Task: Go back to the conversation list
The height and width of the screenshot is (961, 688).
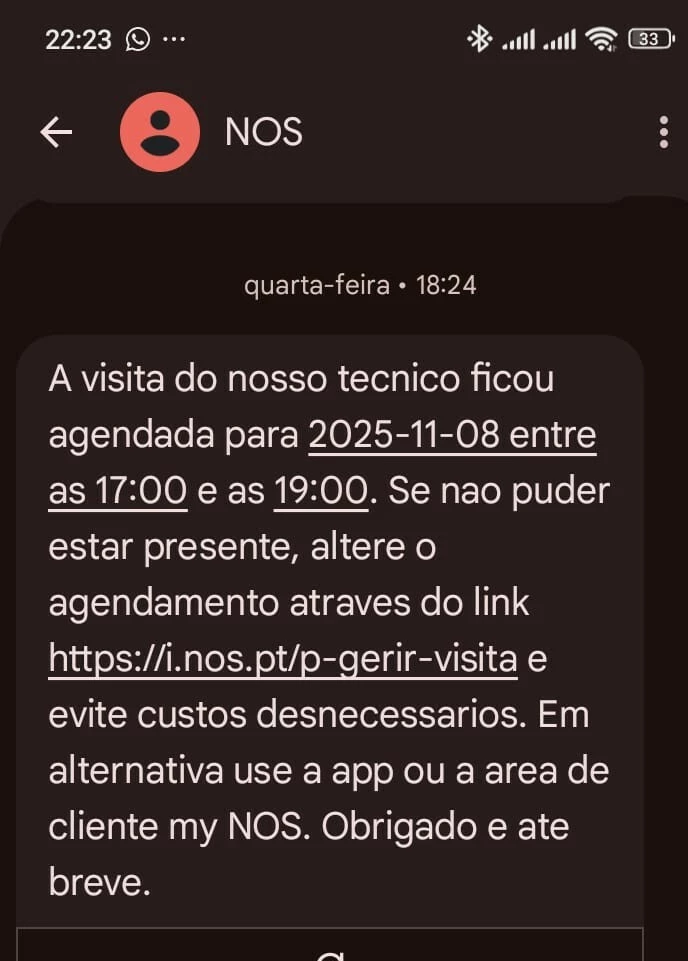Action: coord(56,132)
